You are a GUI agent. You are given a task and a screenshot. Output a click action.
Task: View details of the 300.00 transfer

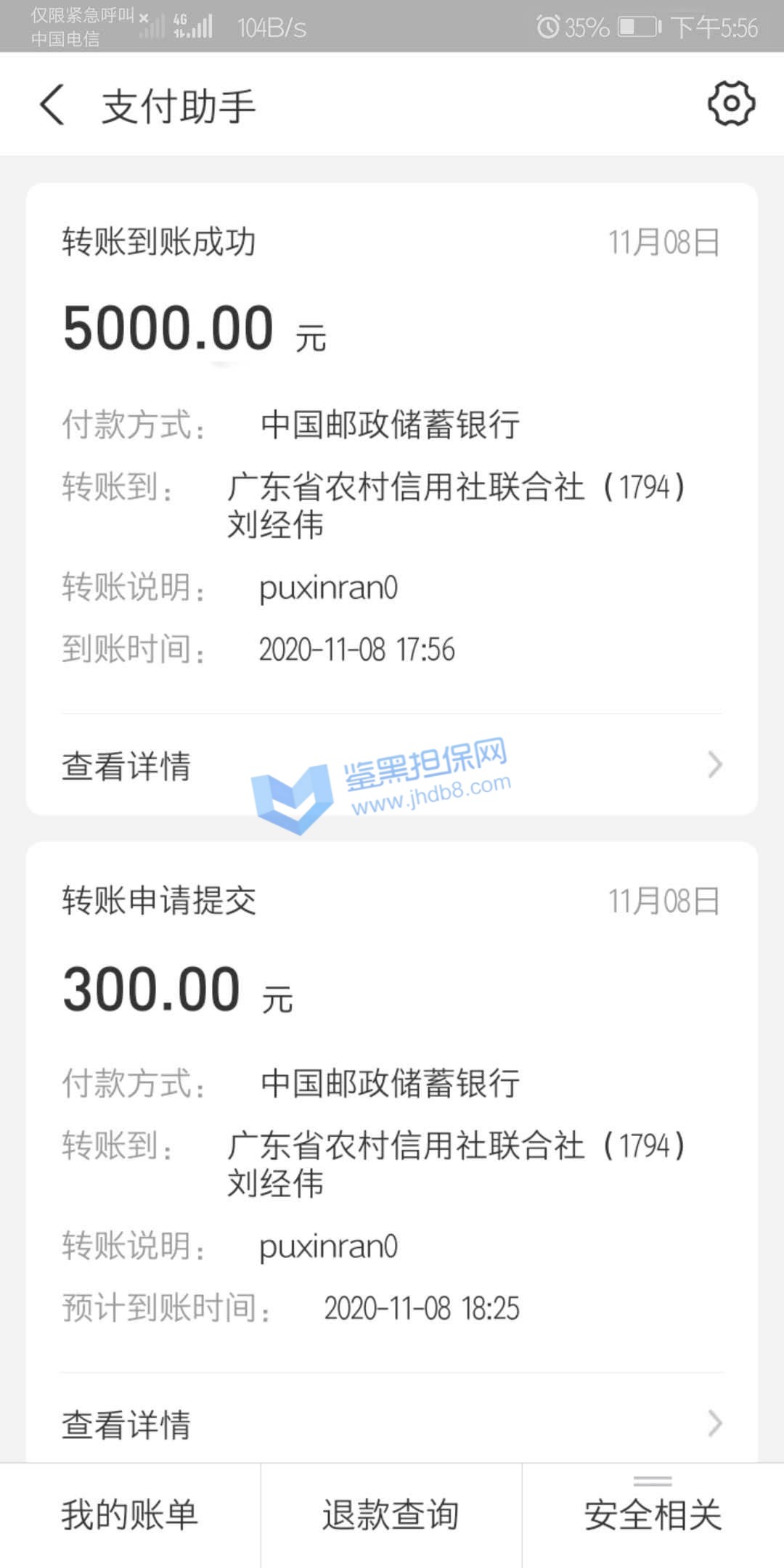coord(392,1424)
